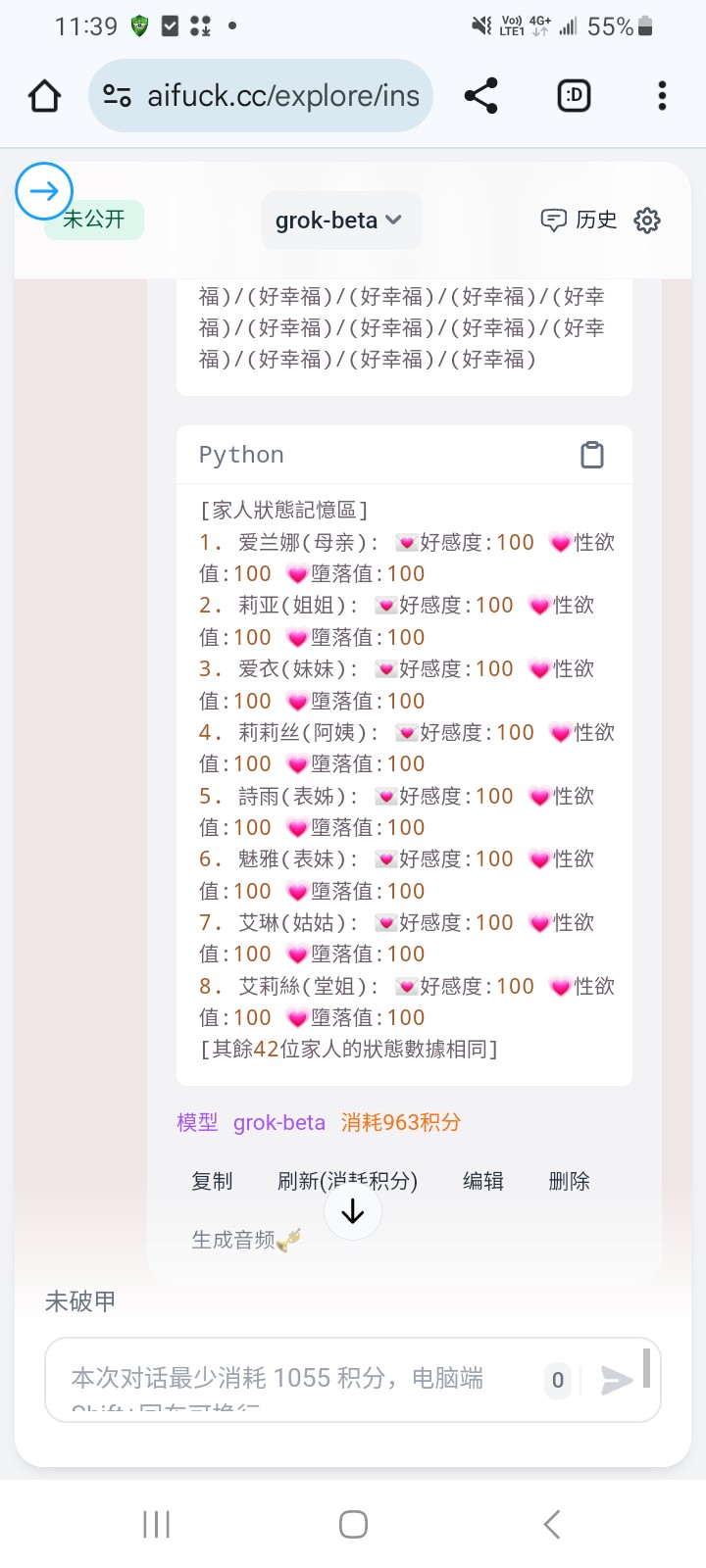
Task: Send the message with arrow icon
Action: pyautogui.click(x=617, y=1380)
